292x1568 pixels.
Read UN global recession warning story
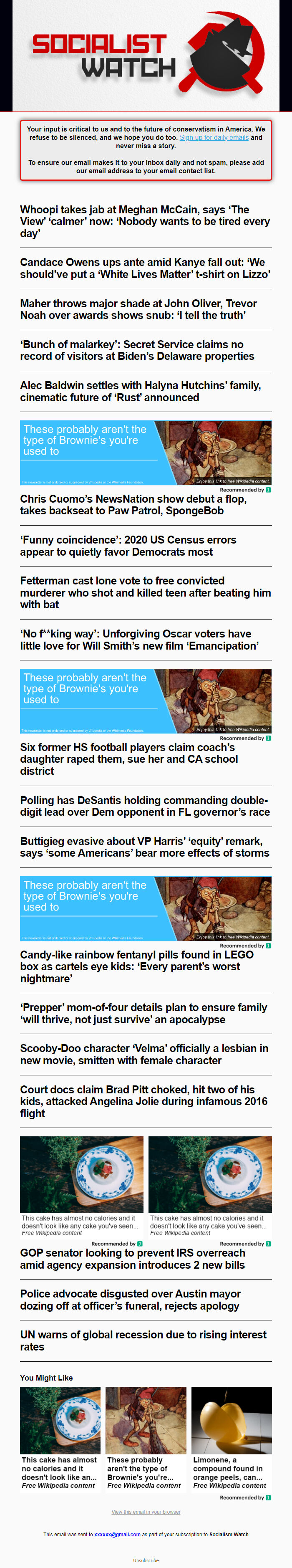click(143, 1340)
